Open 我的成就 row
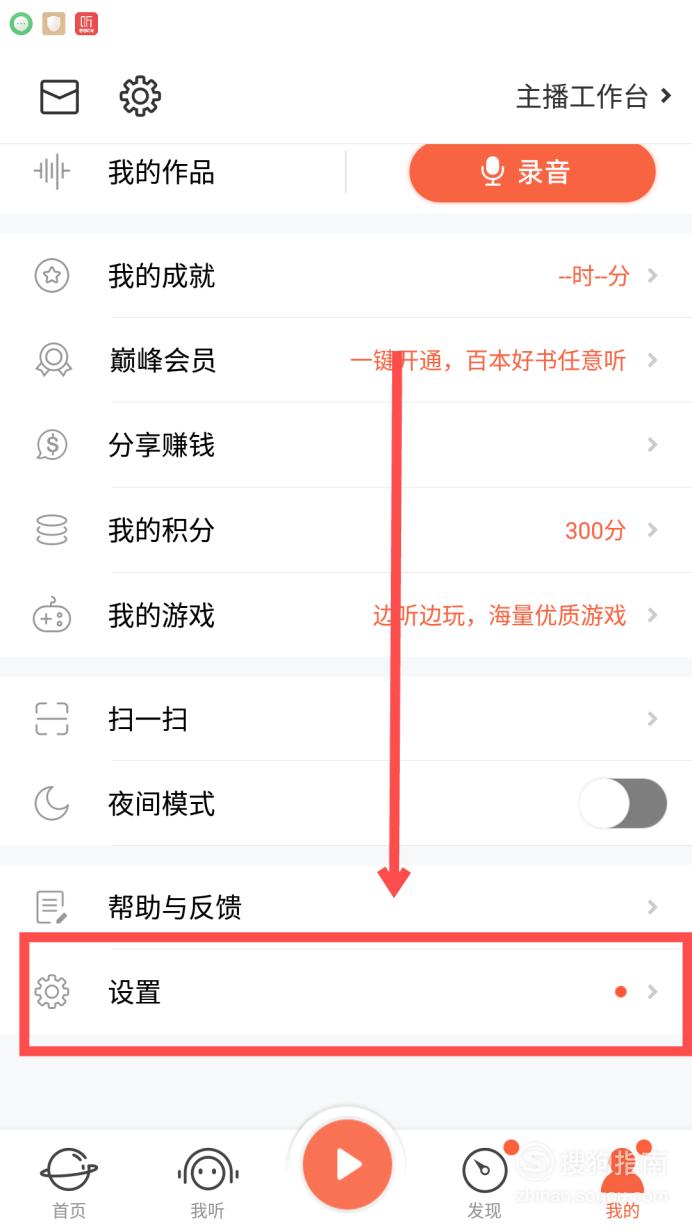 (x=346, y=276)
